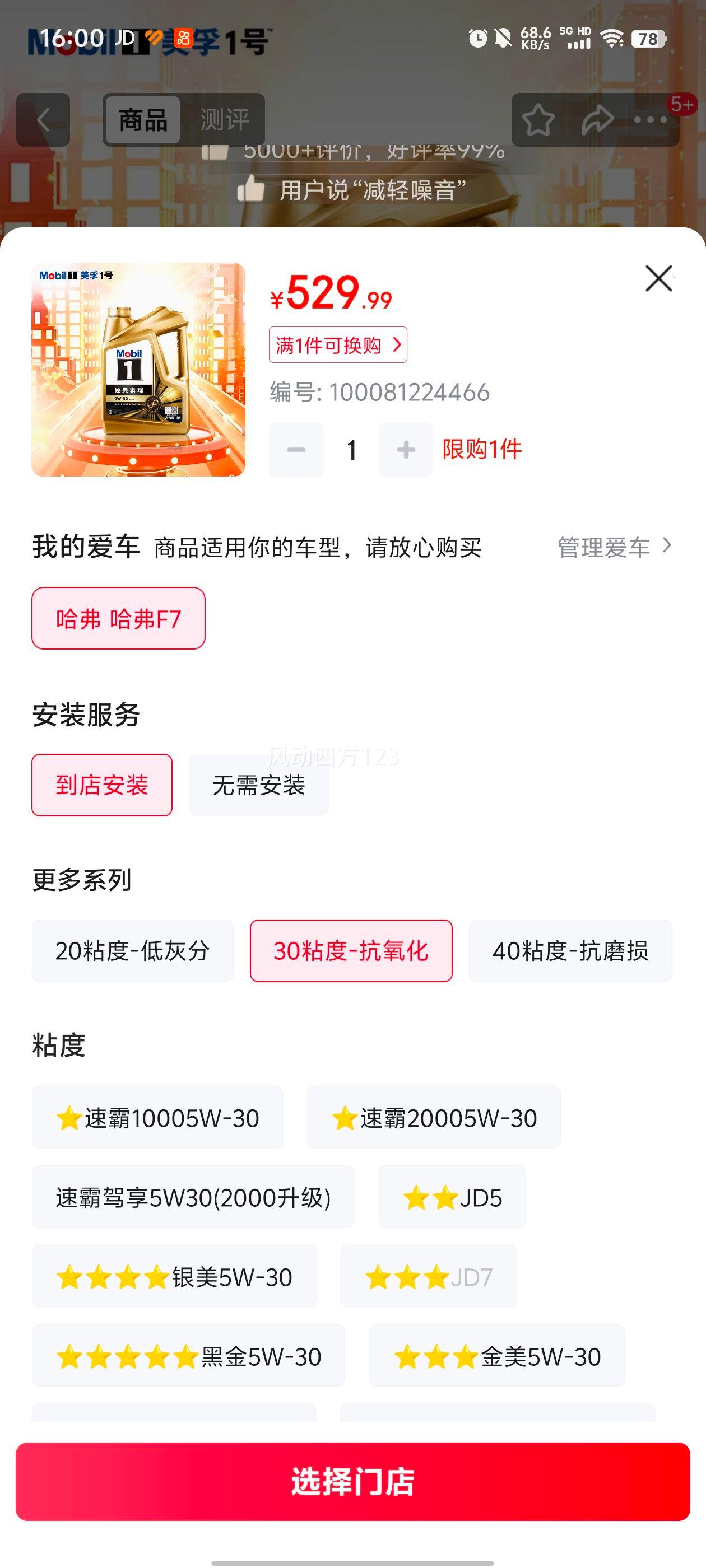Select the JD5 viscosity option

[452, 1197]
